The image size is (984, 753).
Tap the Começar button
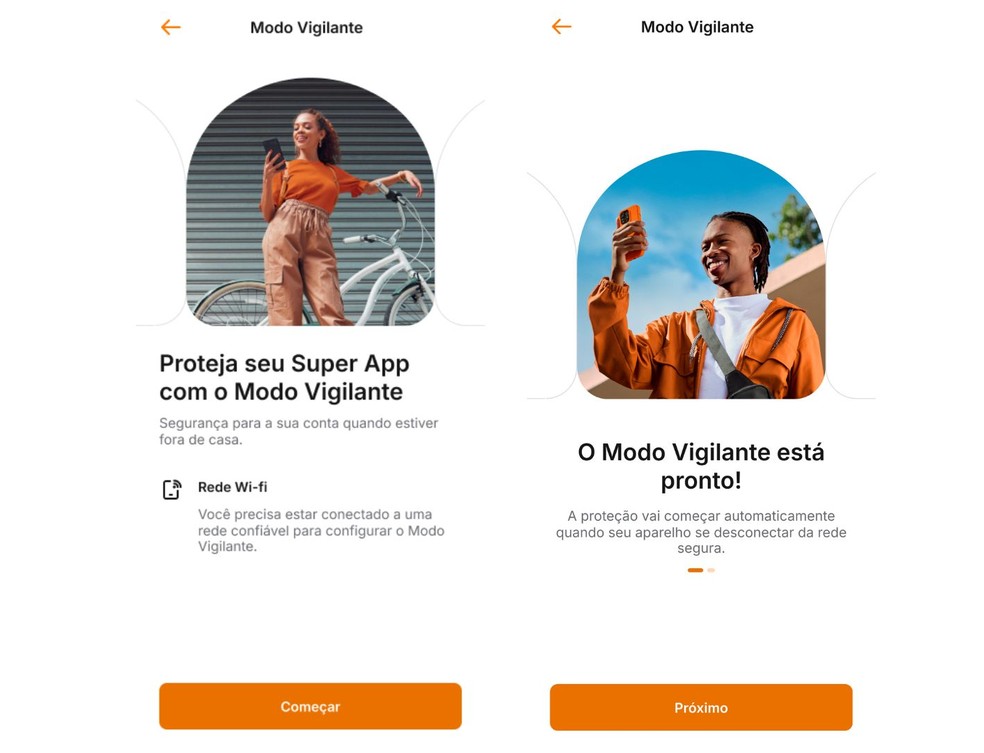pos(310,706)
